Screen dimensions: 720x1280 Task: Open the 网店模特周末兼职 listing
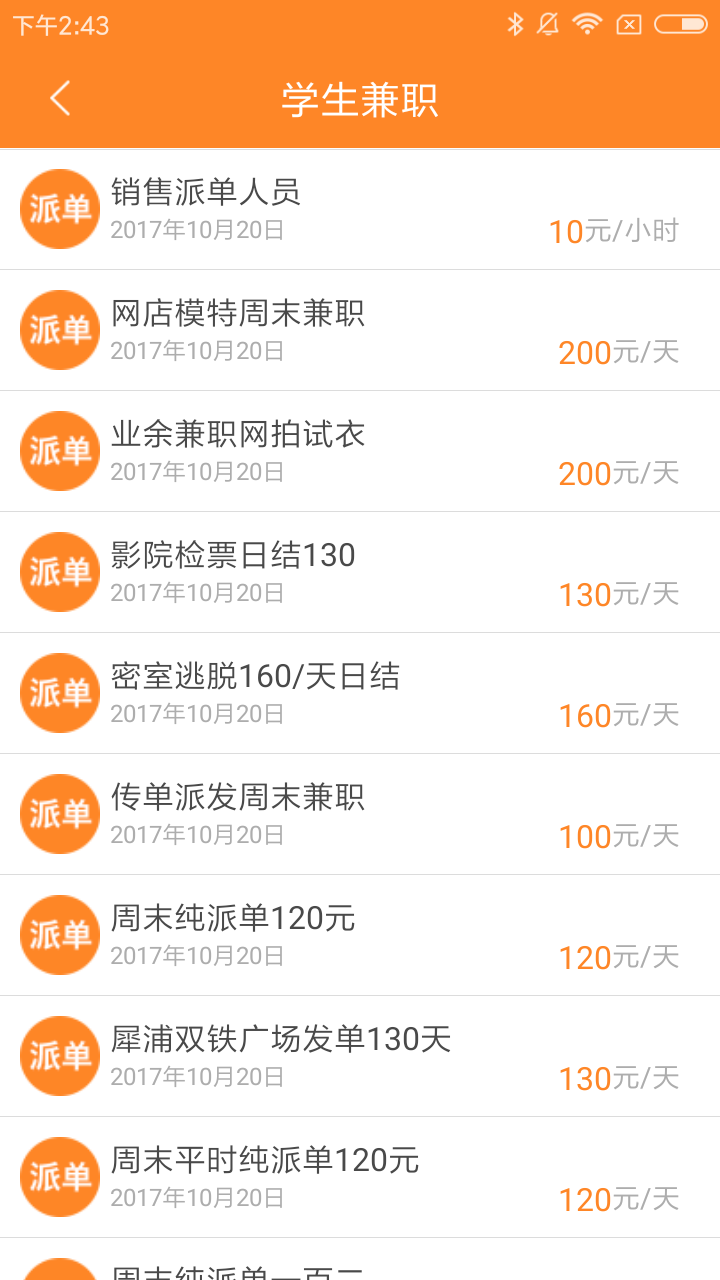360,331
